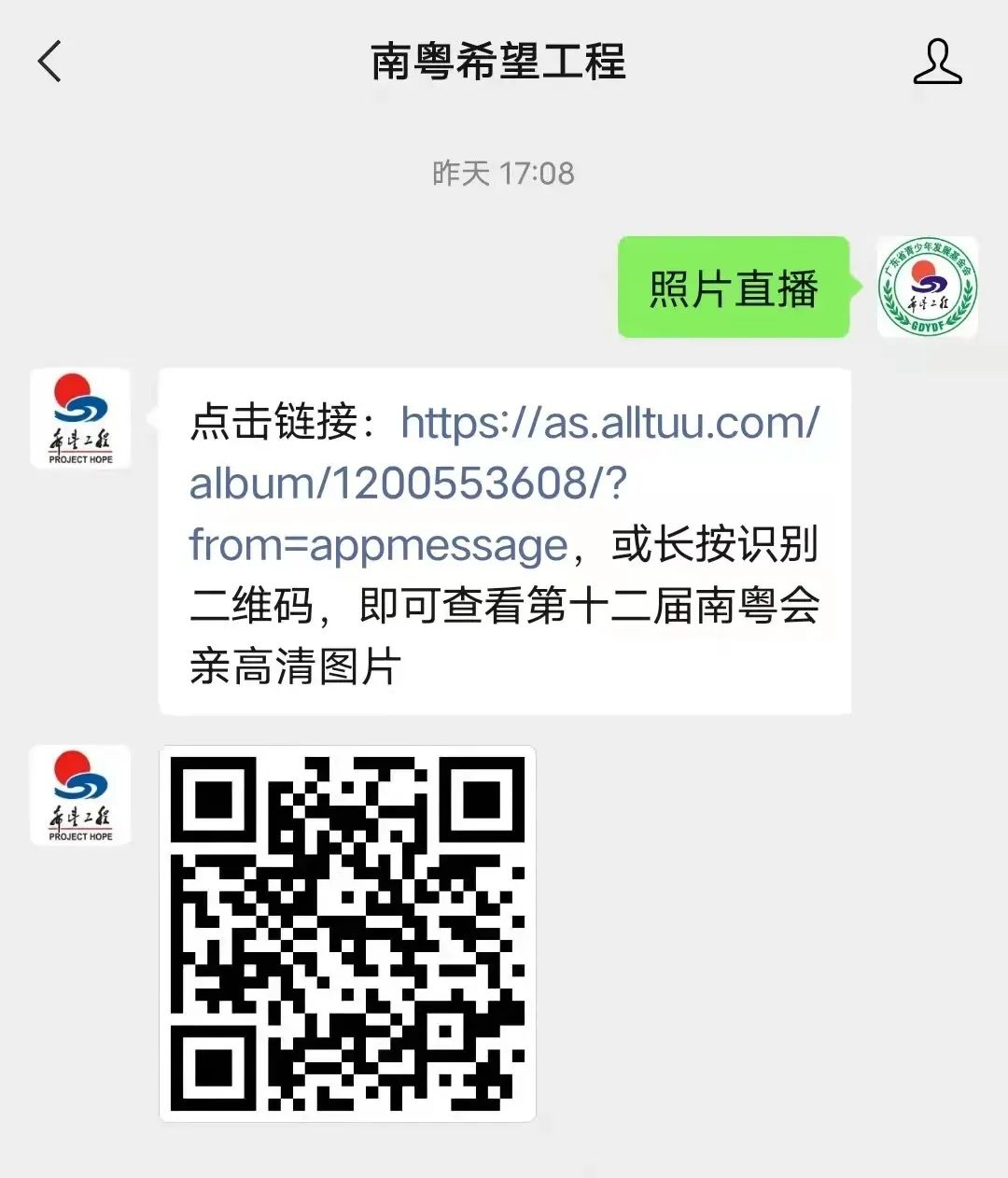Open the as.alltuu.com album link
This screenshot has width=1008, height=1178.
click(x=504, y=483)
